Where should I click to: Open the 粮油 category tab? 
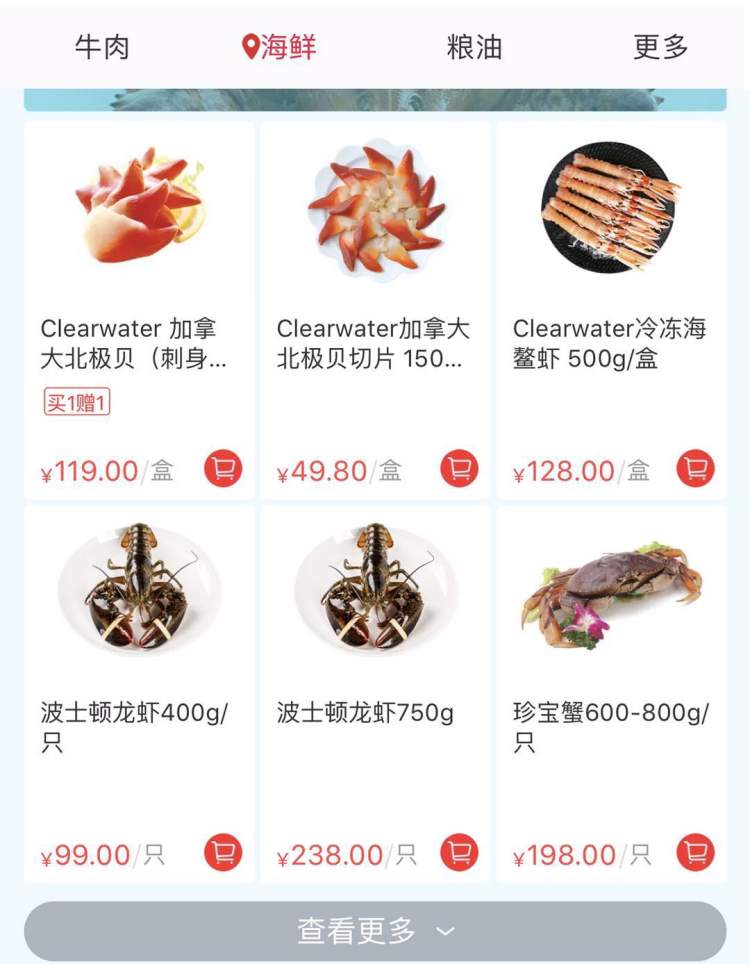click(x=474, y=47)
